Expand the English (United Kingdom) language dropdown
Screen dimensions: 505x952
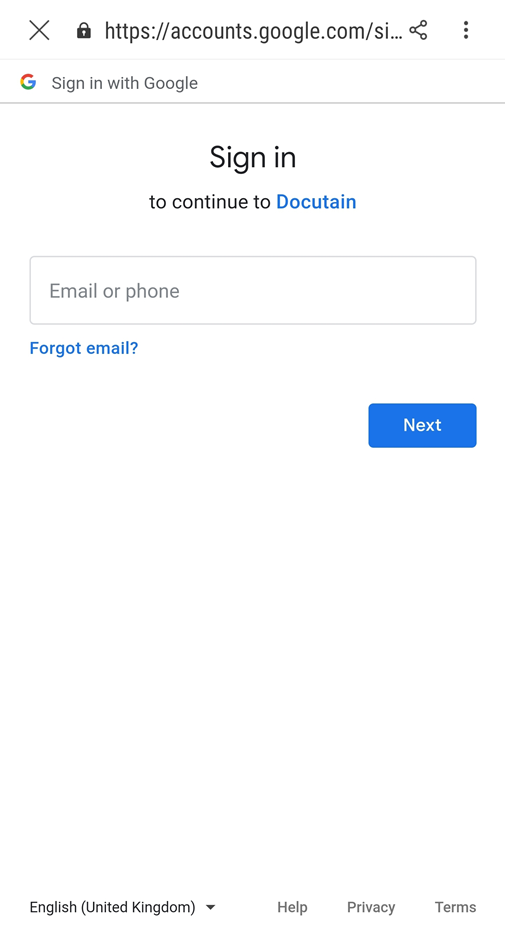[123, 907]
